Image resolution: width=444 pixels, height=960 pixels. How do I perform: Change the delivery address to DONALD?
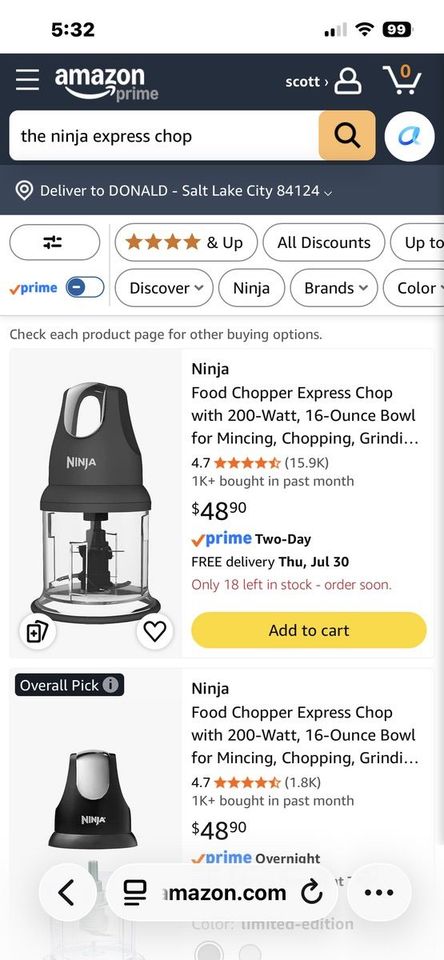pyautogui.click(x=174, y=190)
